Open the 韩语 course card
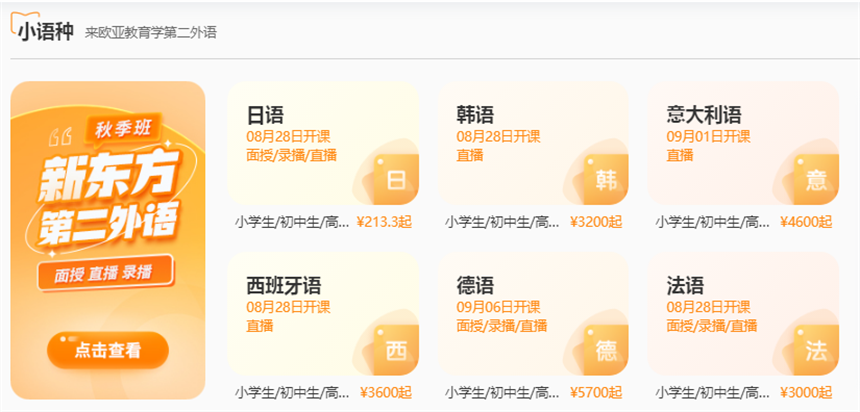This screenshot has height=412, width=860. (x=532, y=144)
